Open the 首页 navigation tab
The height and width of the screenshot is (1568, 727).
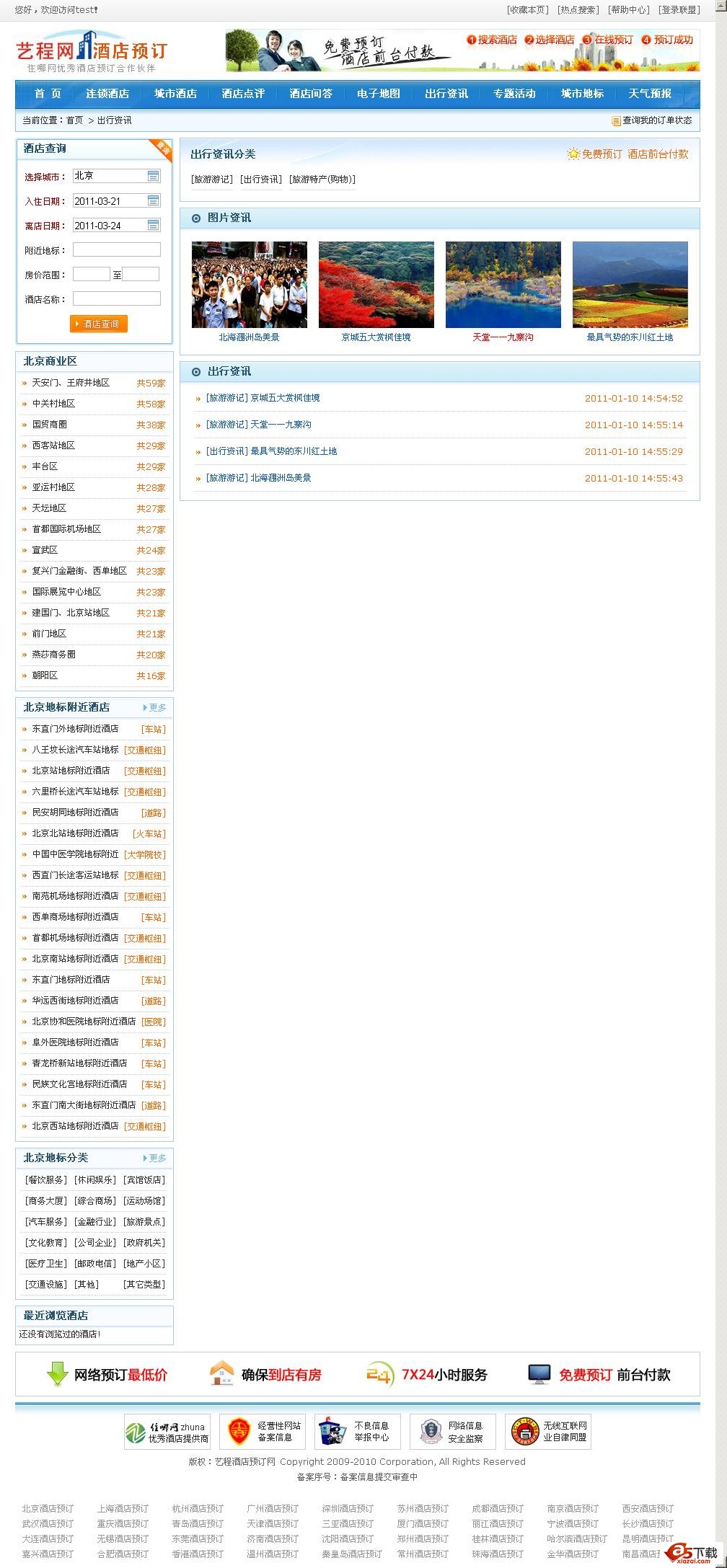pyautogui.click(x=48, y=94)
